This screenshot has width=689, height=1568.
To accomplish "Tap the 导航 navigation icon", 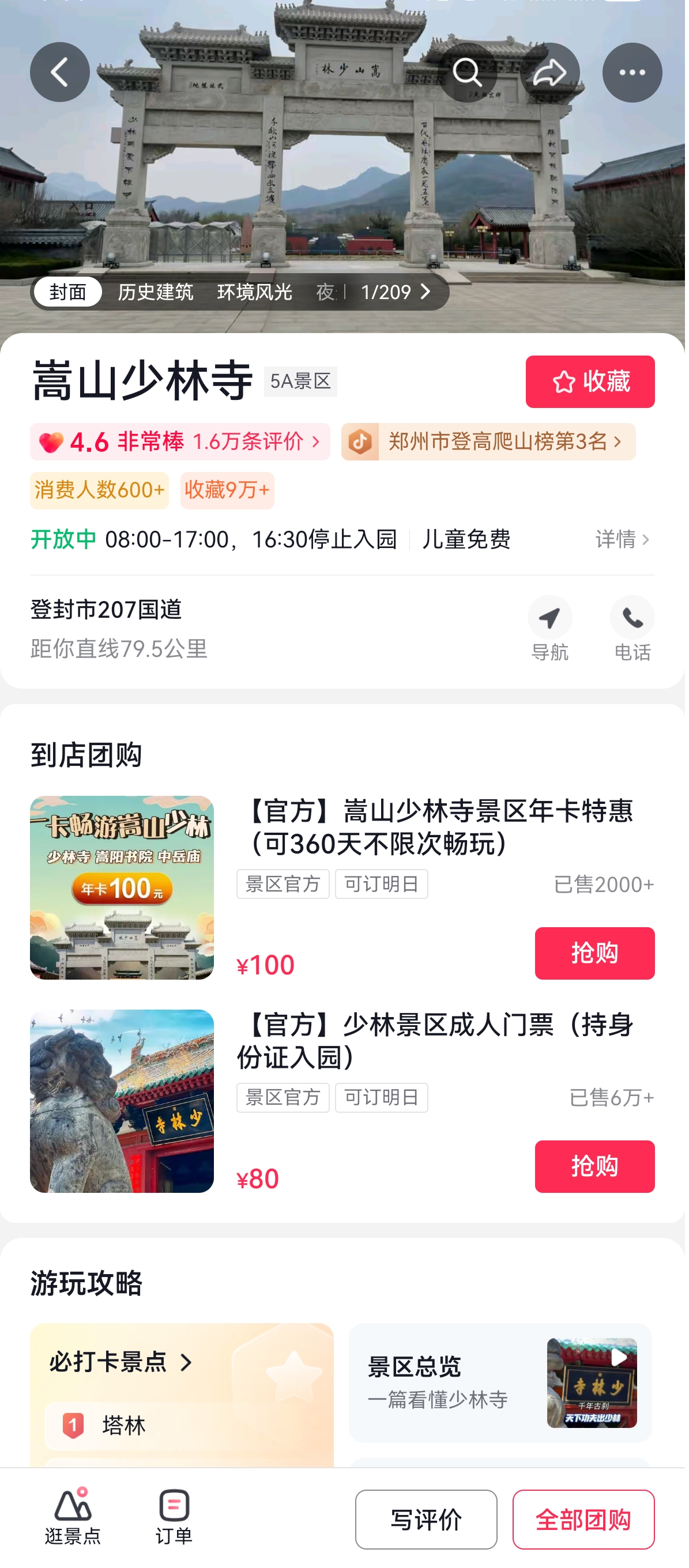I will (549, 617).
